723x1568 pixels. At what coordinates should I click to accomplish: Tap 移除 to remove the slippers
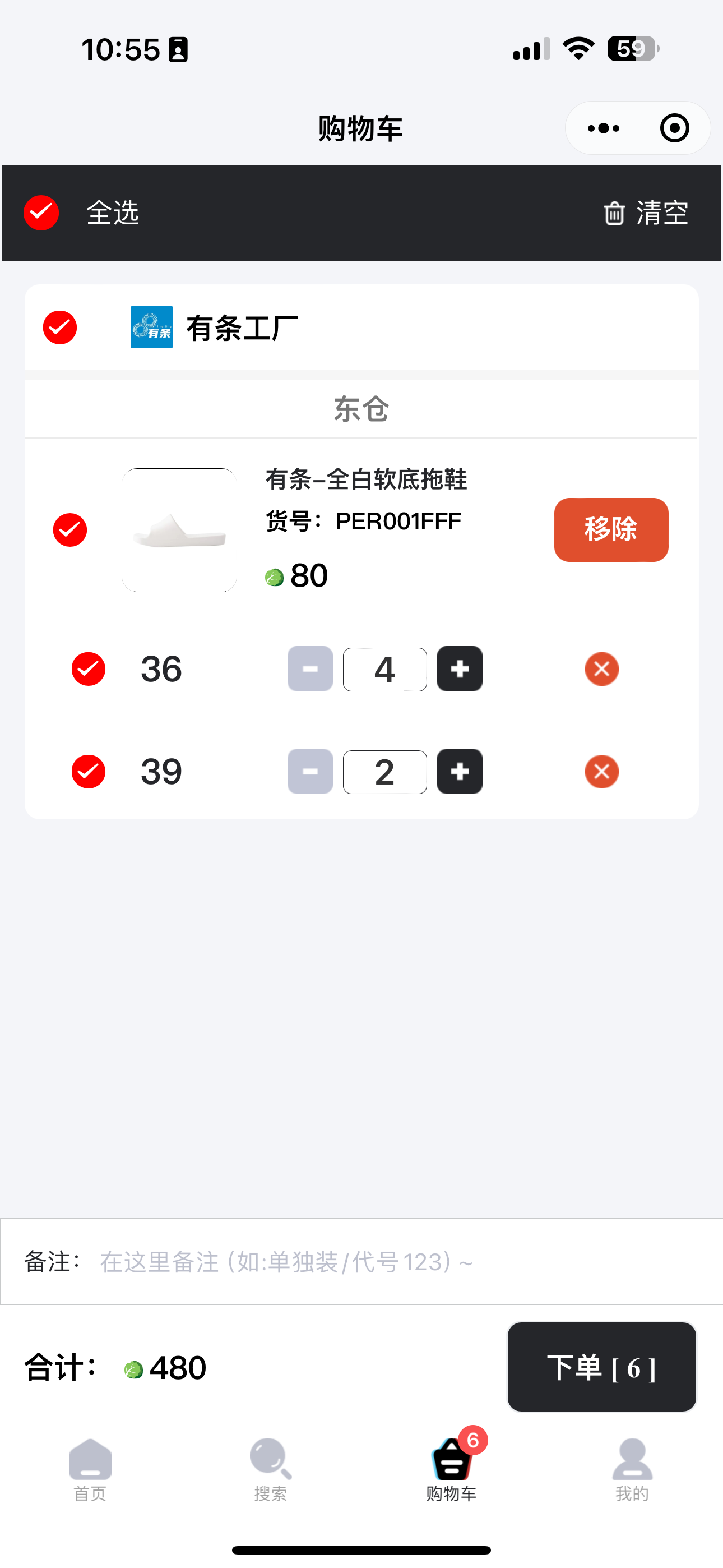610,529
